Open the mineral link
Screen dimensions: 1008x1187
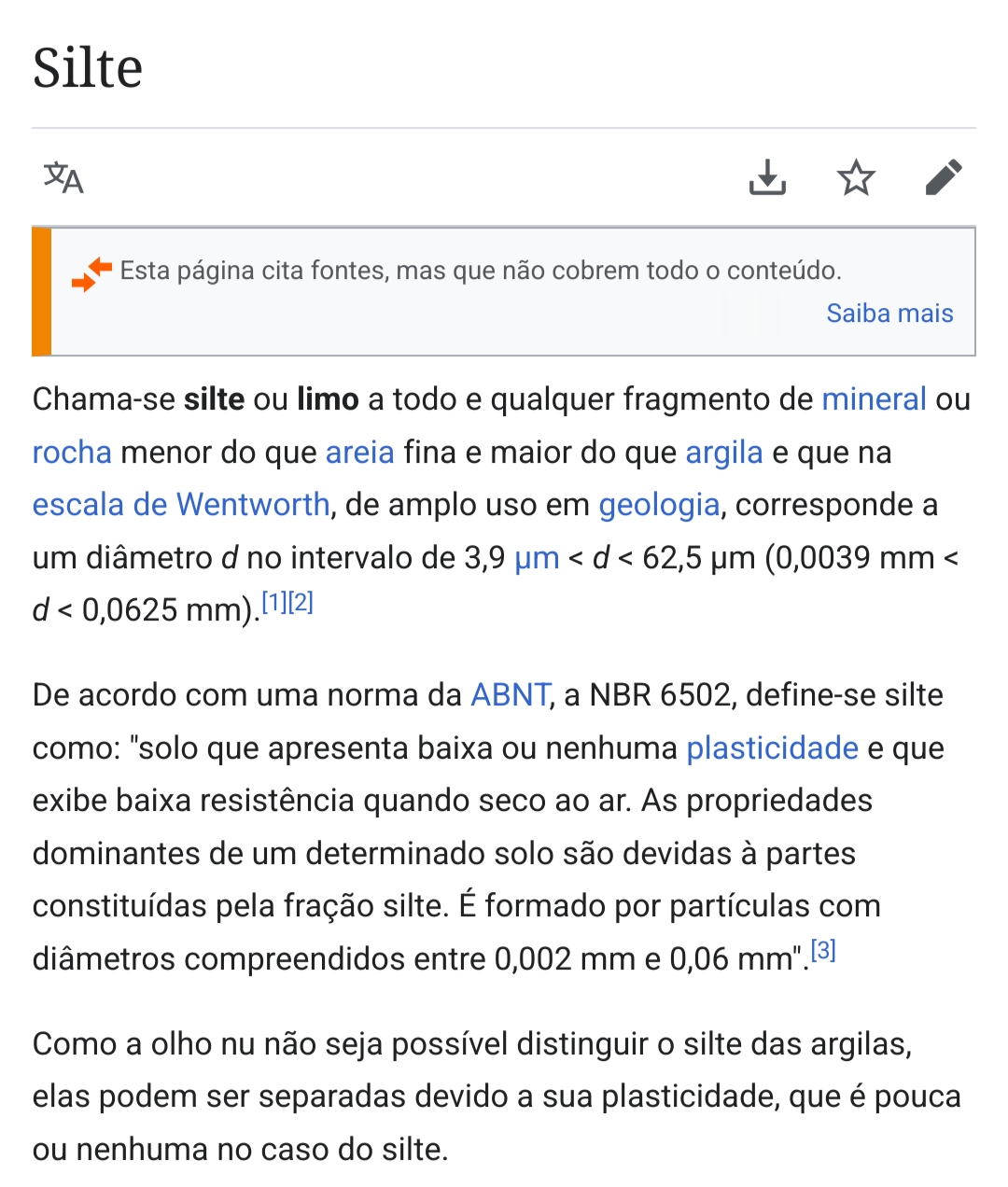pyautogui.click(x=874, y=399)
